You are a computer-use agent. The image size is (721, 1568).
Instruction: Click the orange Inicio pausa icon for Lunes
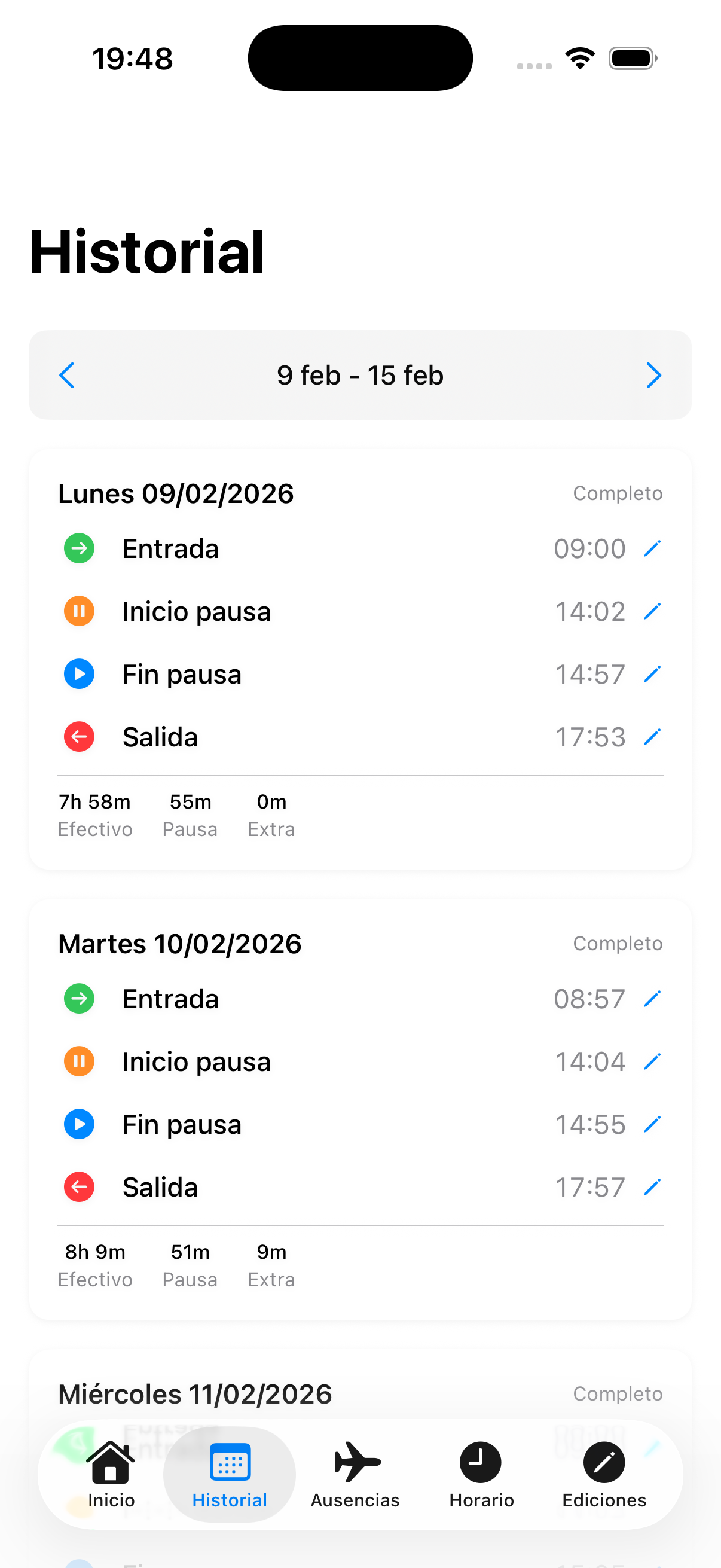pyautogui.click(x=78, y=611)
